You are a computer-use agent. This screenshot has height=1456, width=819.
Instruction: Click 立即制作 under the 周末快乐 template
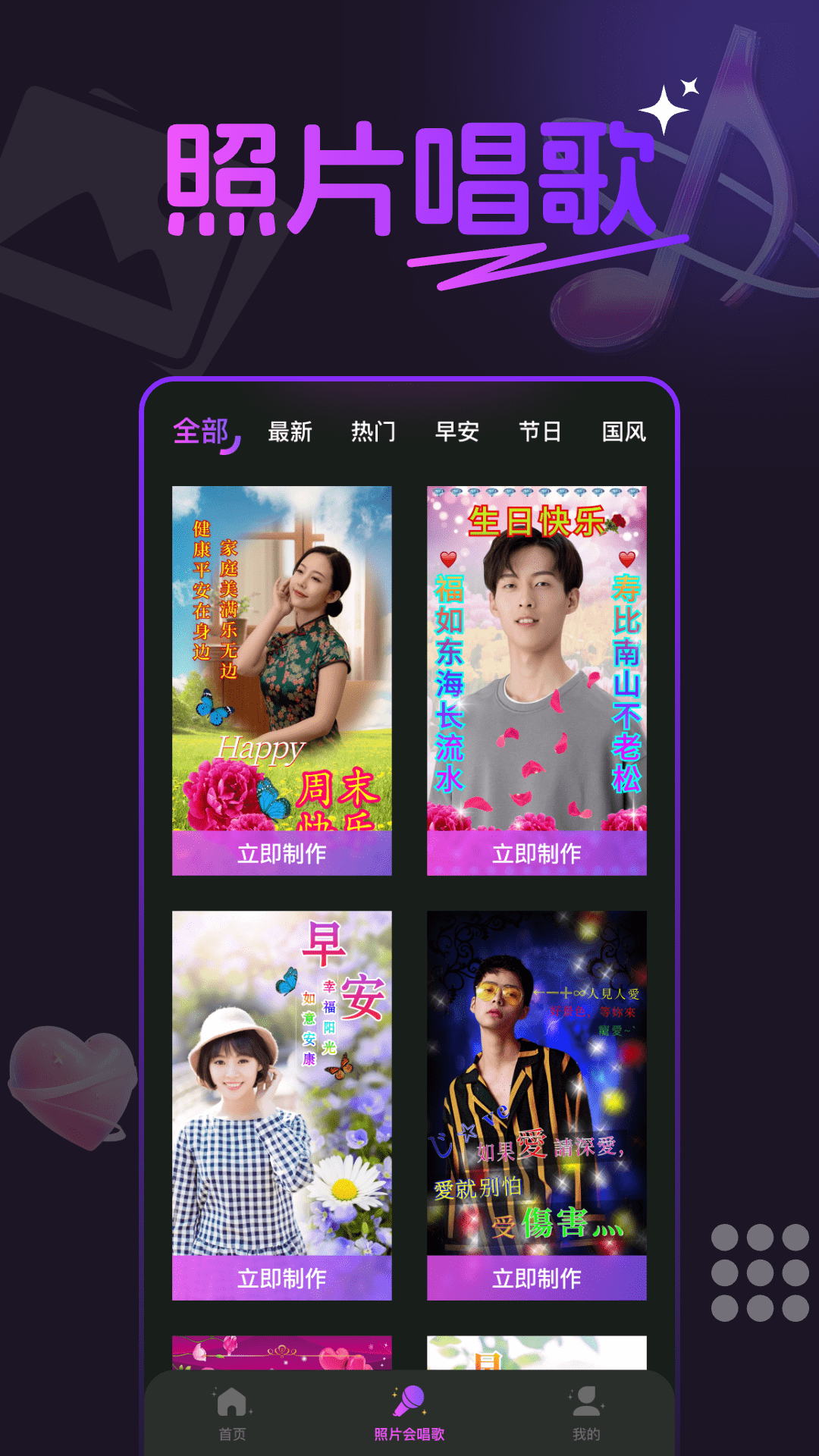[x=280, y=853]
